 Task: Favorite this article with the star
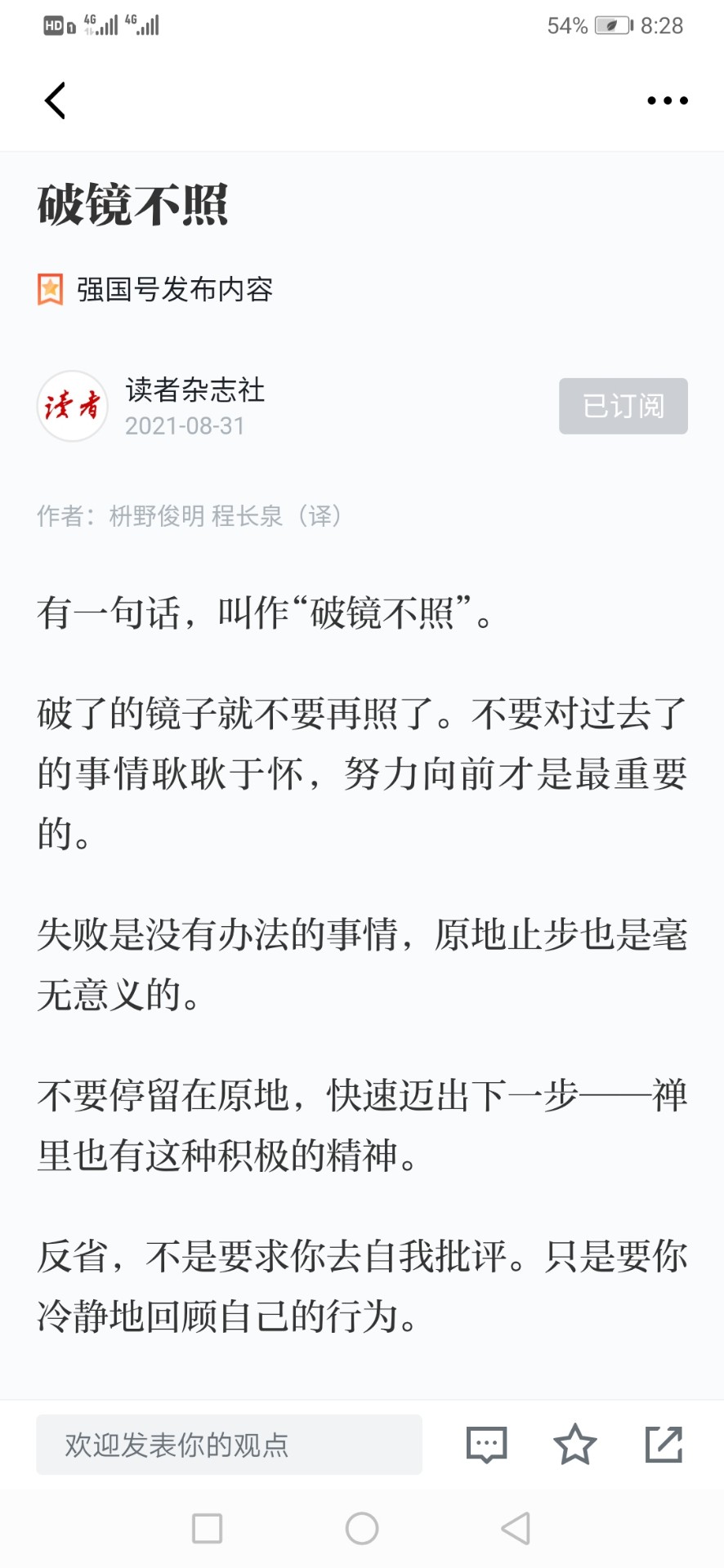[x=575, y=1444]
